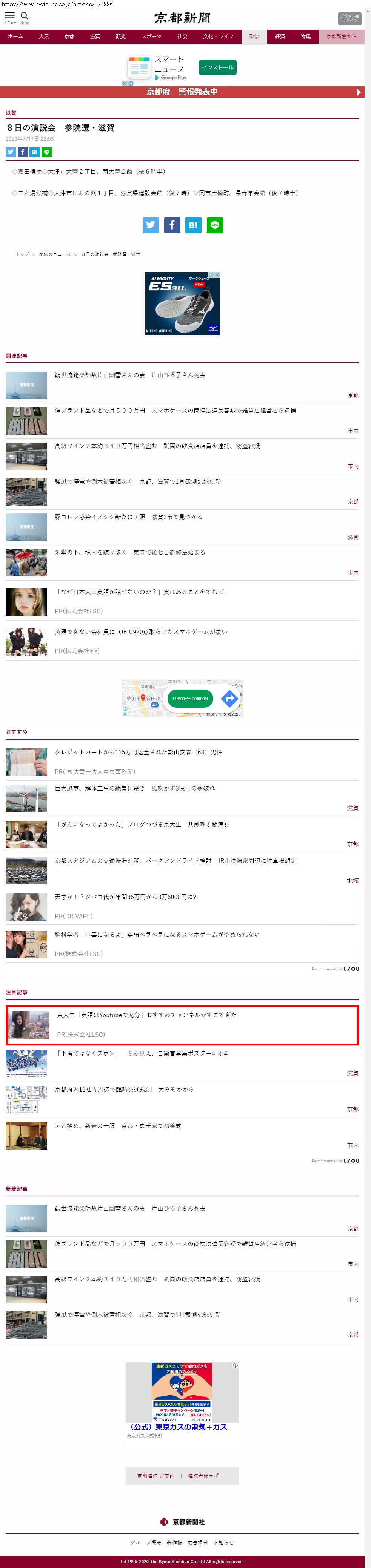Tap the 地域のニュース breadcrumb link
This screenshot has height=1568, width=371.
[55, 254]
